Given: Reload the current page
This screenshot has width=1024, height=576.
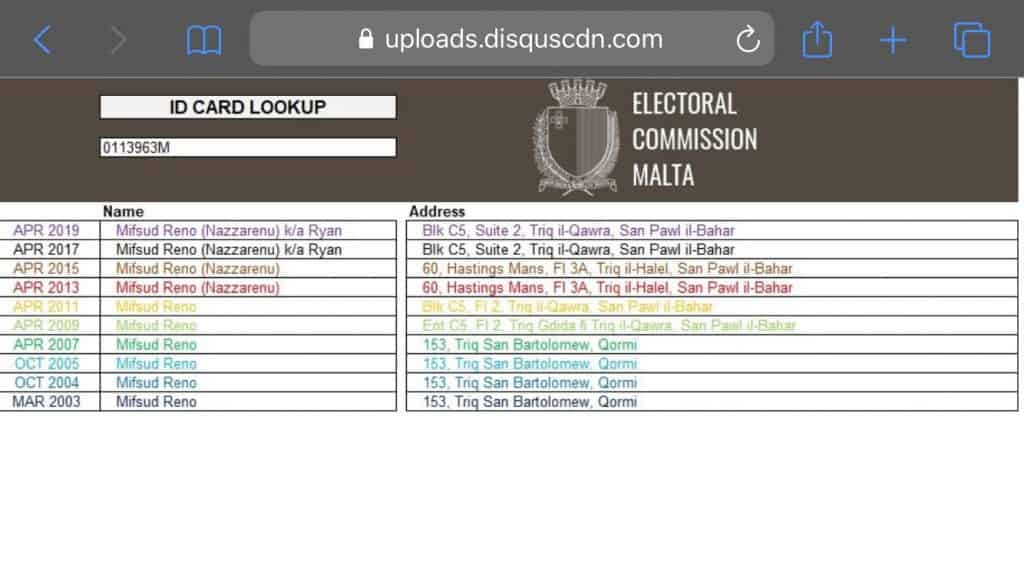Looking at the screenshot, I should point(747,40).
